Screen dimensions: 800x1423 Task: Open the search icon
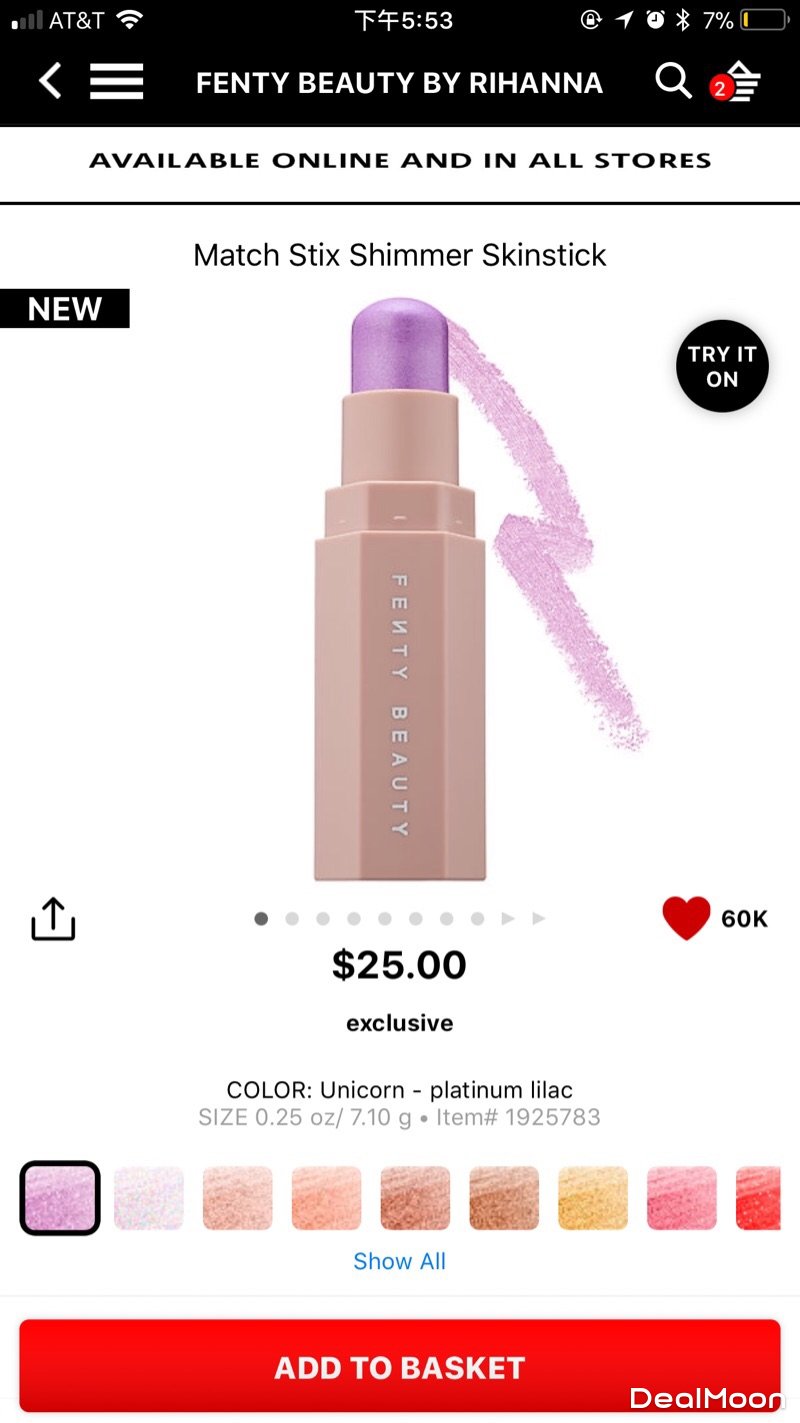673,81
